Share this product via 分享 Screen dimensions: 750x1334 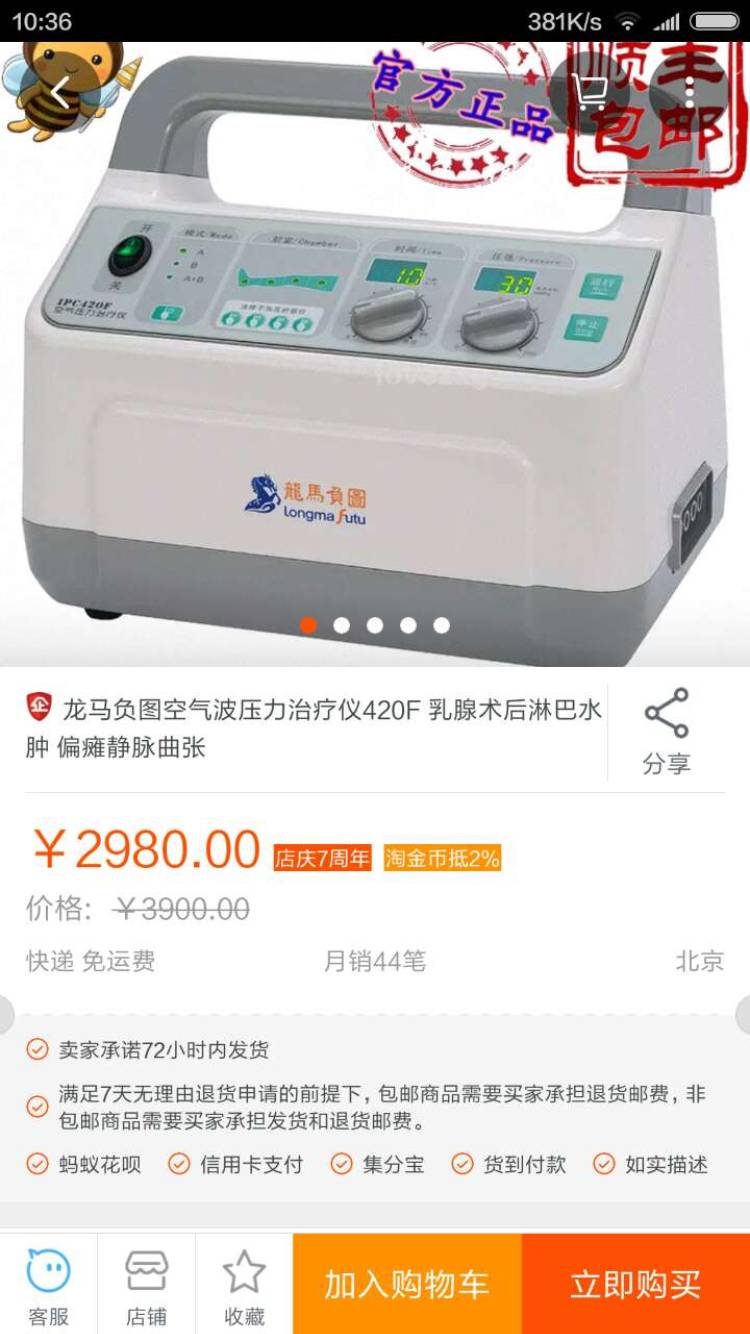pos(666,732)
